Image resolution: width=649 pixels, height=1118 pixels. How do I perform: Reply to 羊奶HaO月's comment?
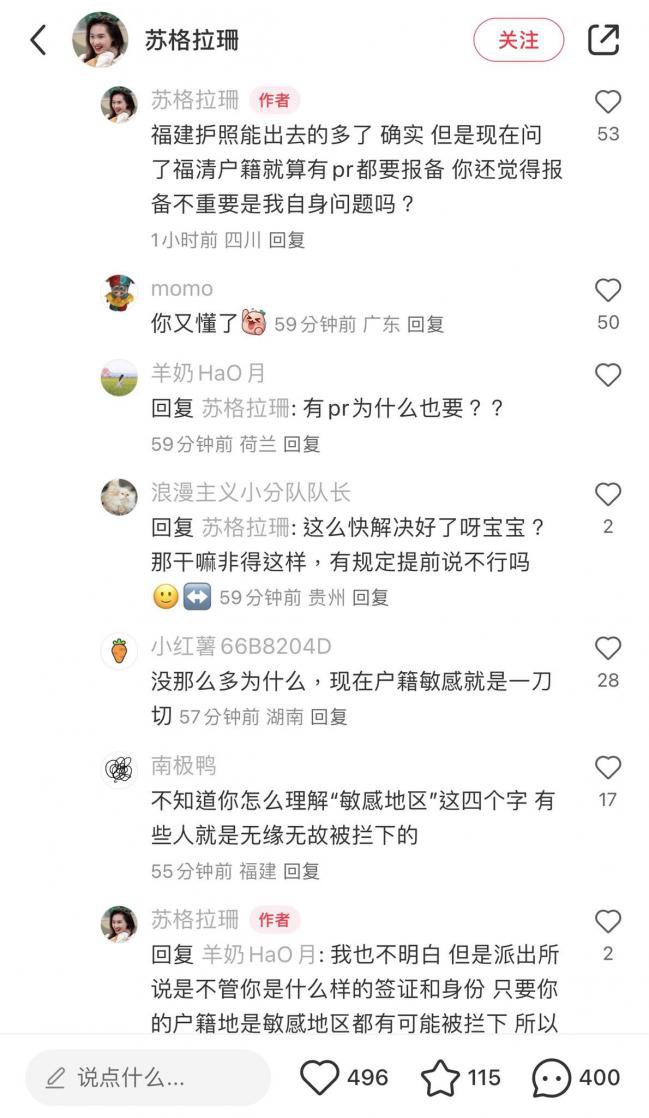point(301,444)
